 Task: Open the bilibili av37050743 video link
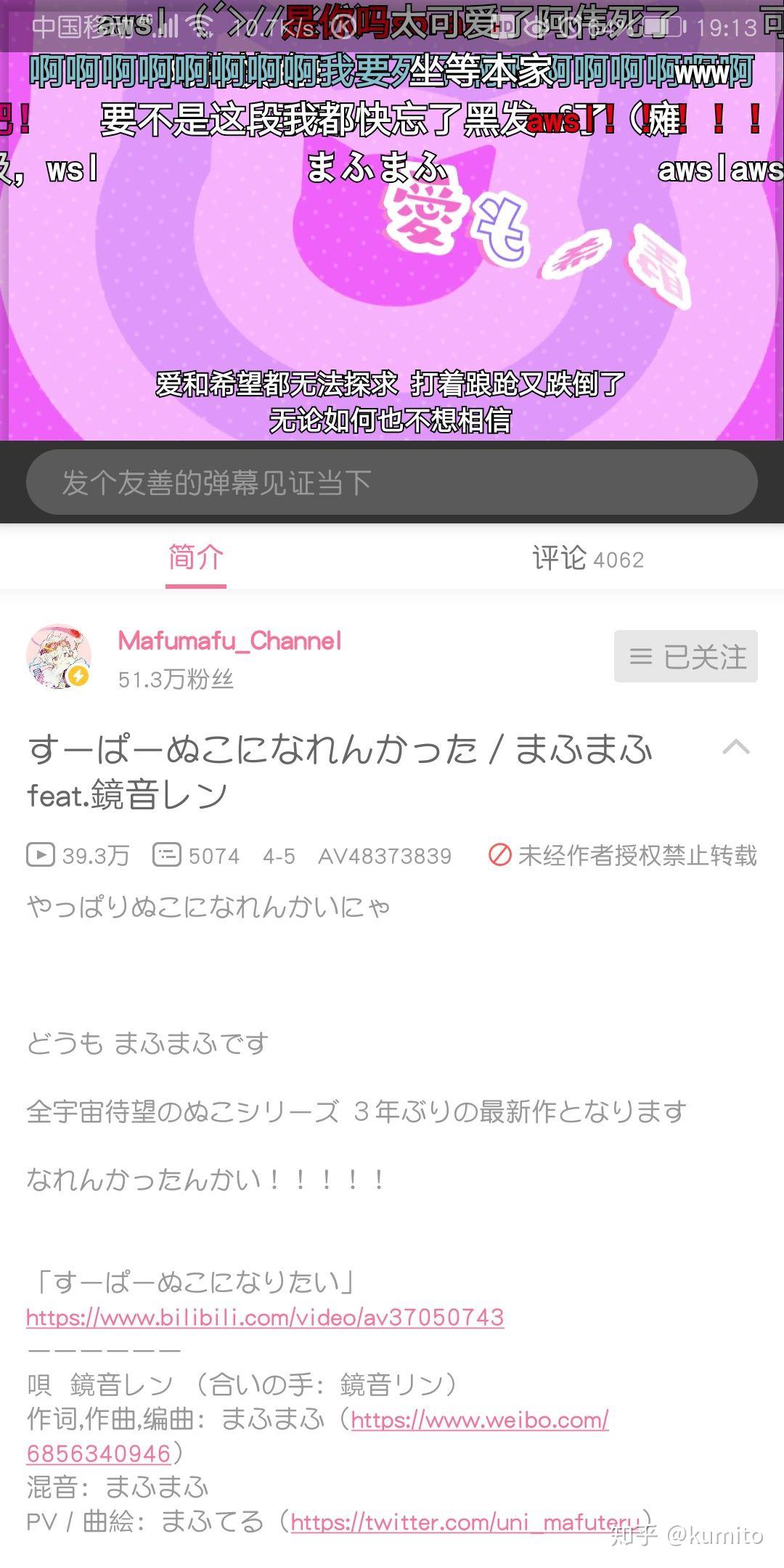click(265, 1317)
